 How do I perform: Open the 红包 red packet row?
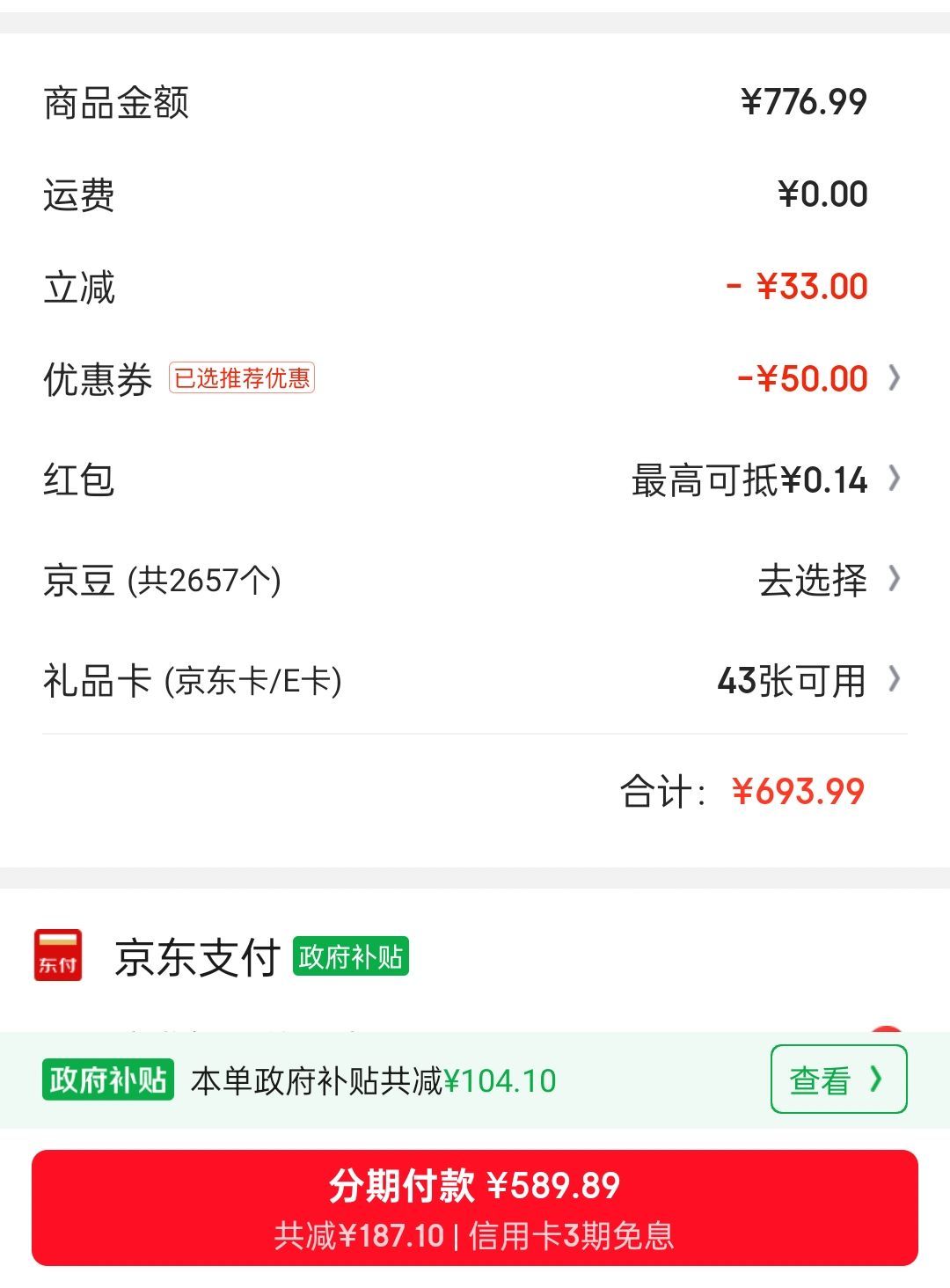[x=475, y=479]
